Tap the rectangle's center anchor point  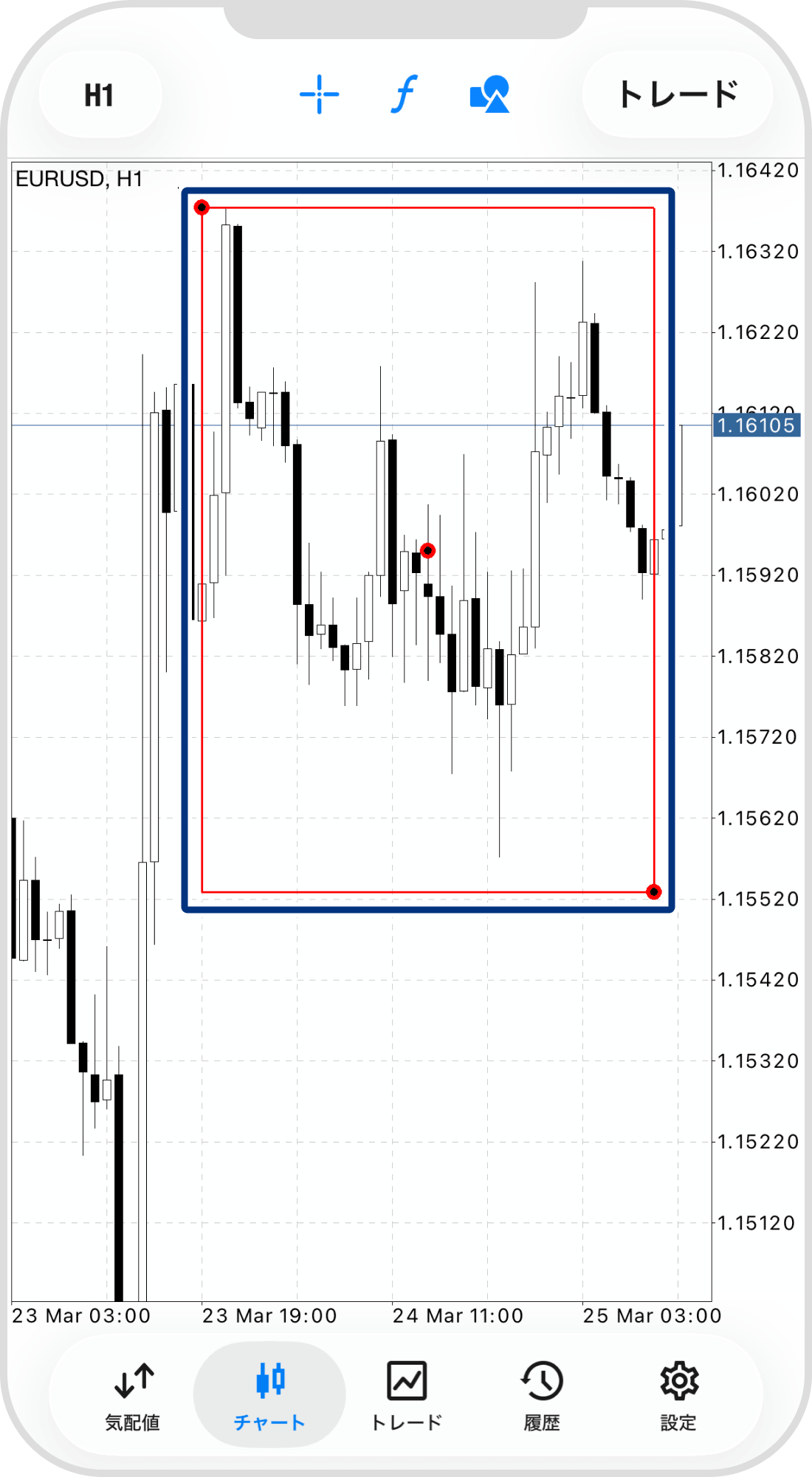[427, 550]
